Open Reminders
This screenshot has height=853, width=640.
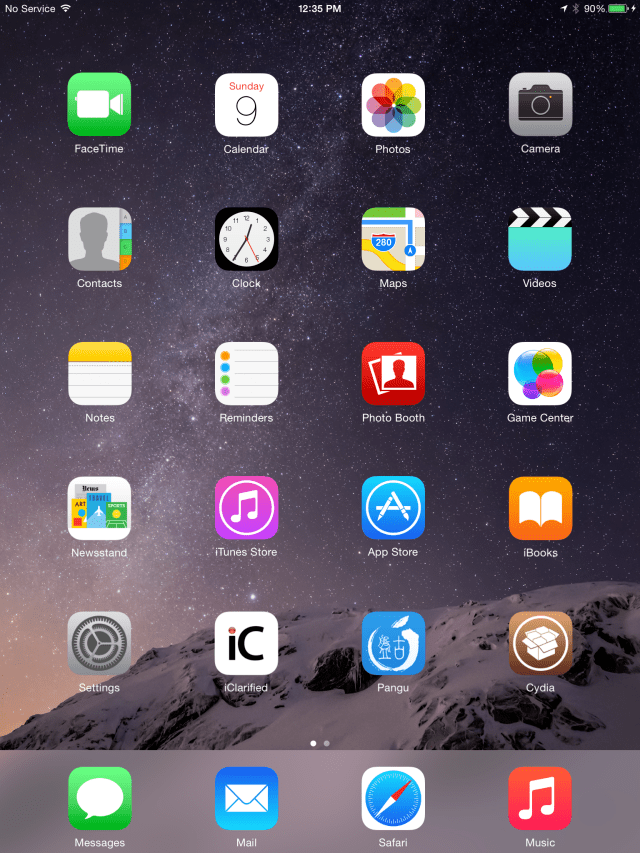coord(246,374)
